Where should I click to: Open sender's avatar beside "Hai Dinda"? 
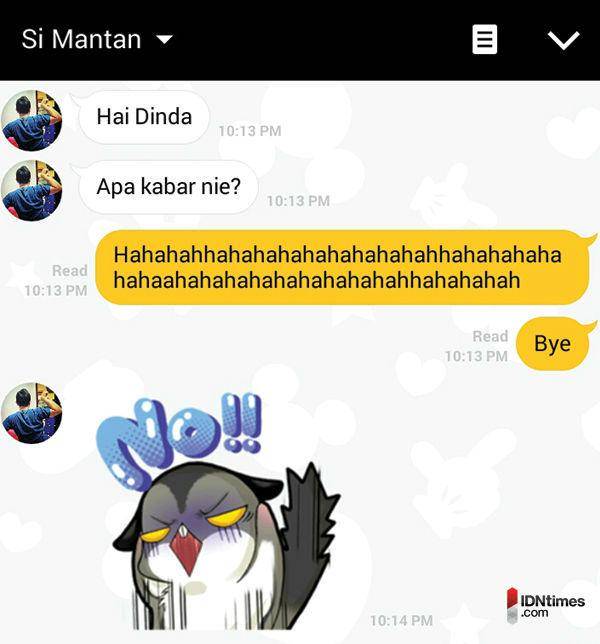32,120
